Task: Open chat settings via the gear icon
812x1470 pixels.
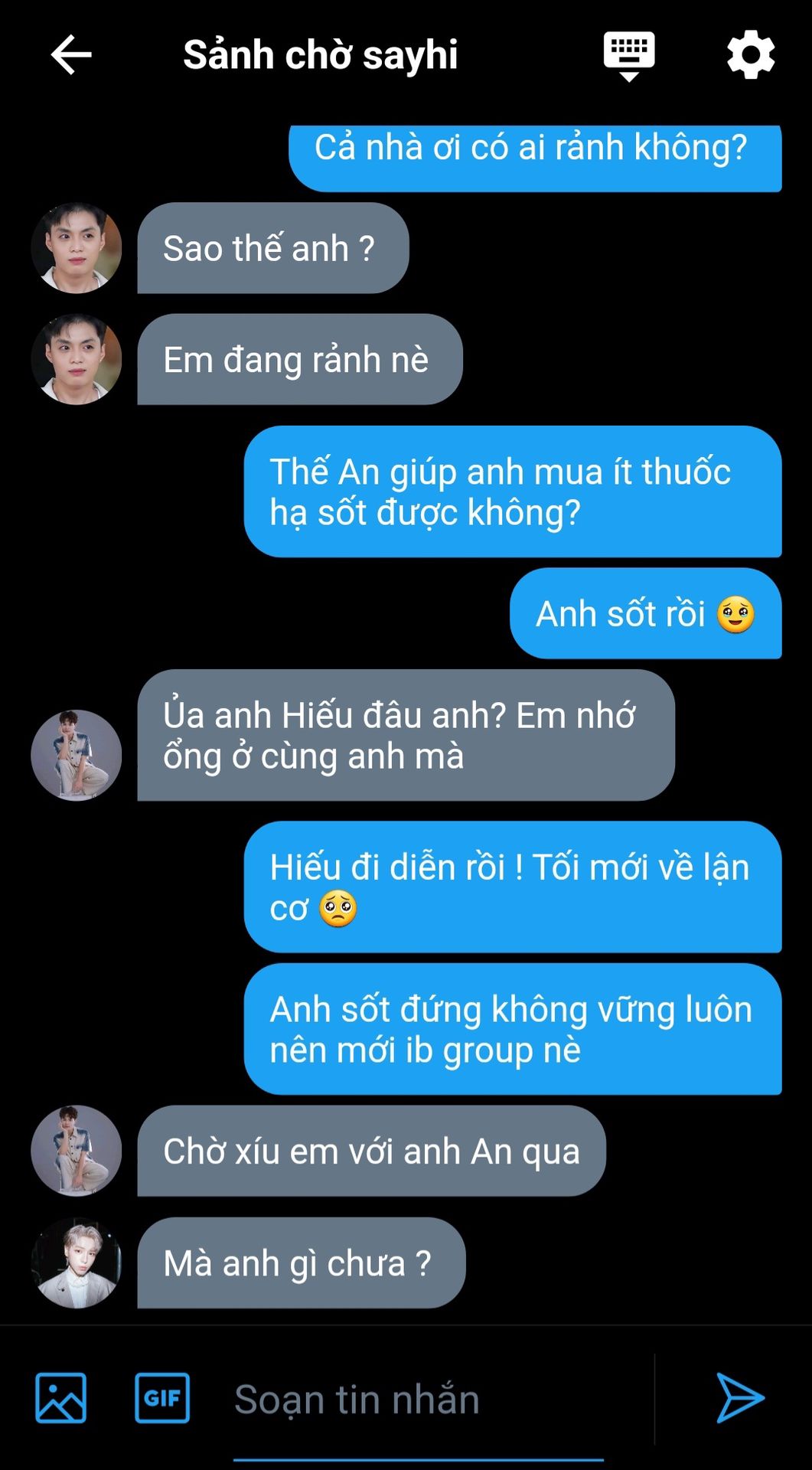Action: pos(750,55)
